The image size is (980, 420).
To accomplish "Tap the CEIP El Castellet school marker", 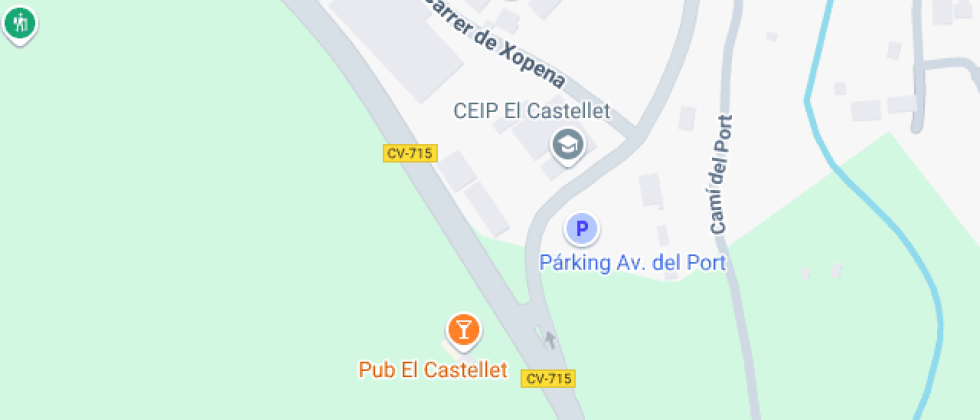I will click(568, 146).
